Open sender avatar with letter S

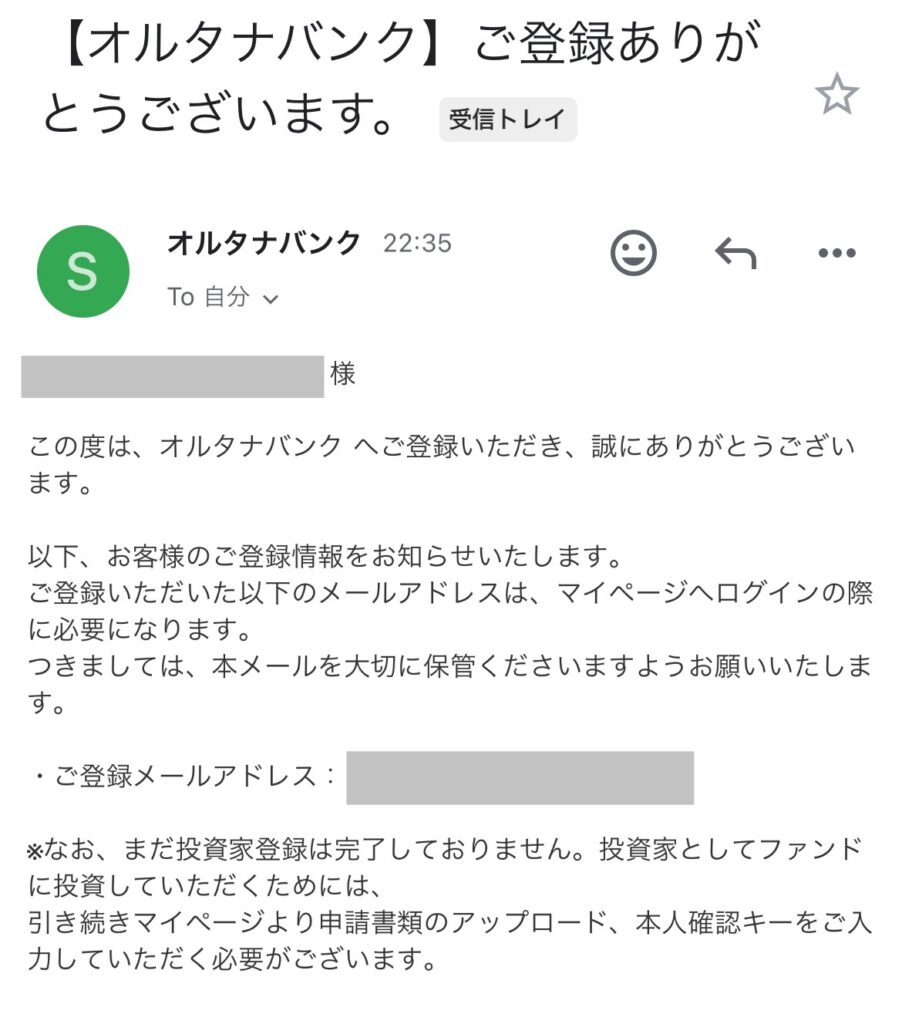tap(83, 272)
